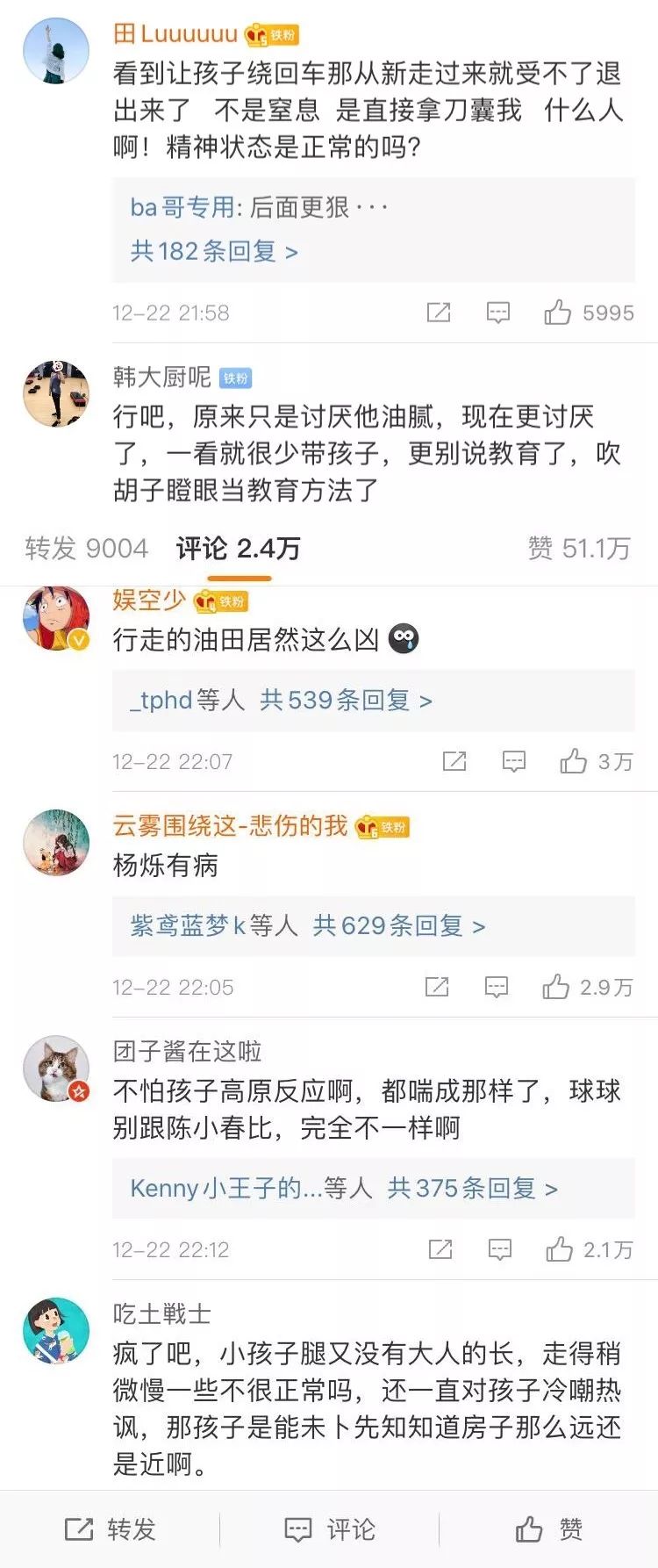
Task: Reply to the 杨烁有病 comment
Action: (x=497, y=987)
